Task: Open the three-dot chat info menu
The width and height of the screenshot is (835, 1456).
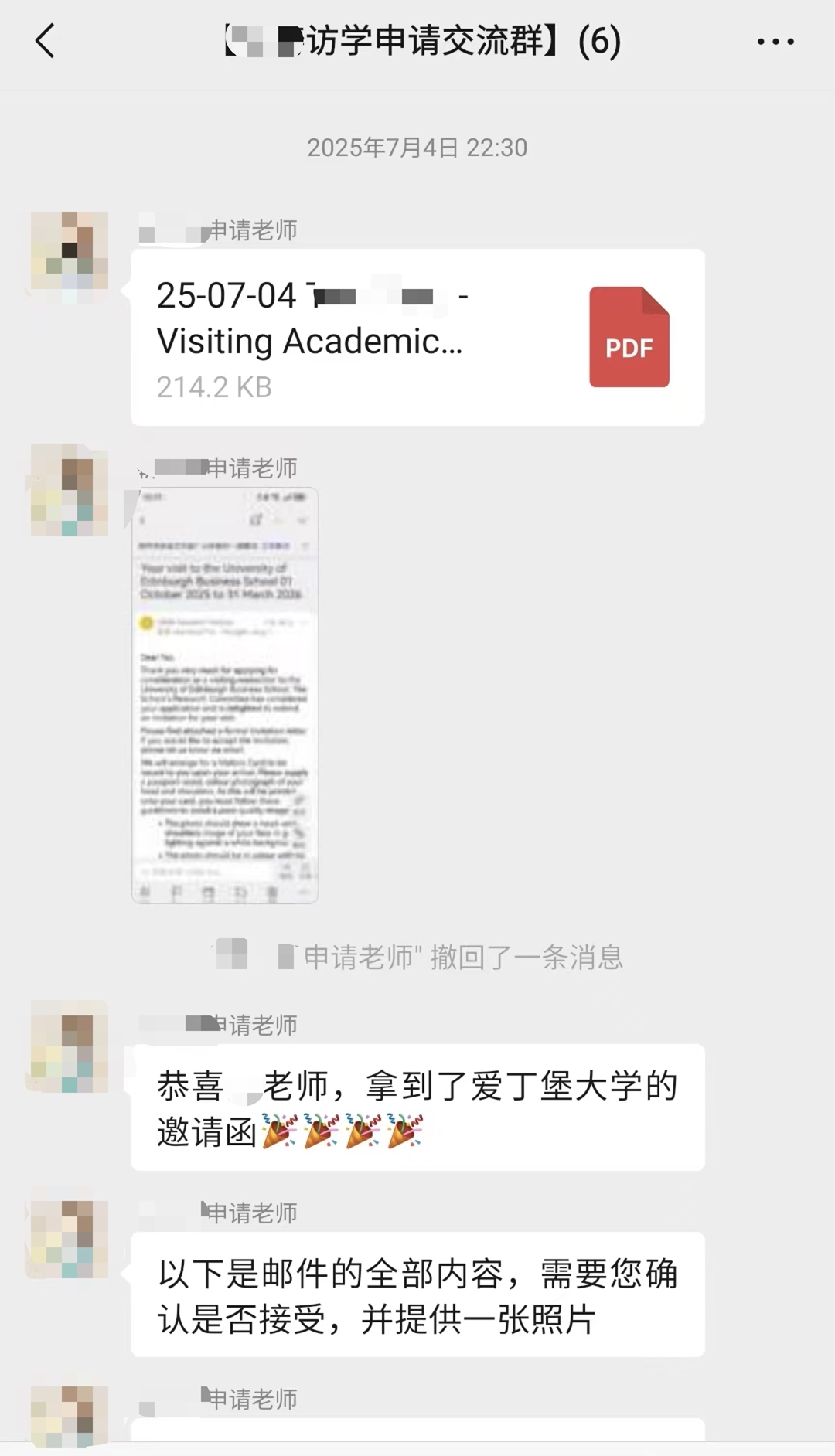Action: tap(775, 42)
